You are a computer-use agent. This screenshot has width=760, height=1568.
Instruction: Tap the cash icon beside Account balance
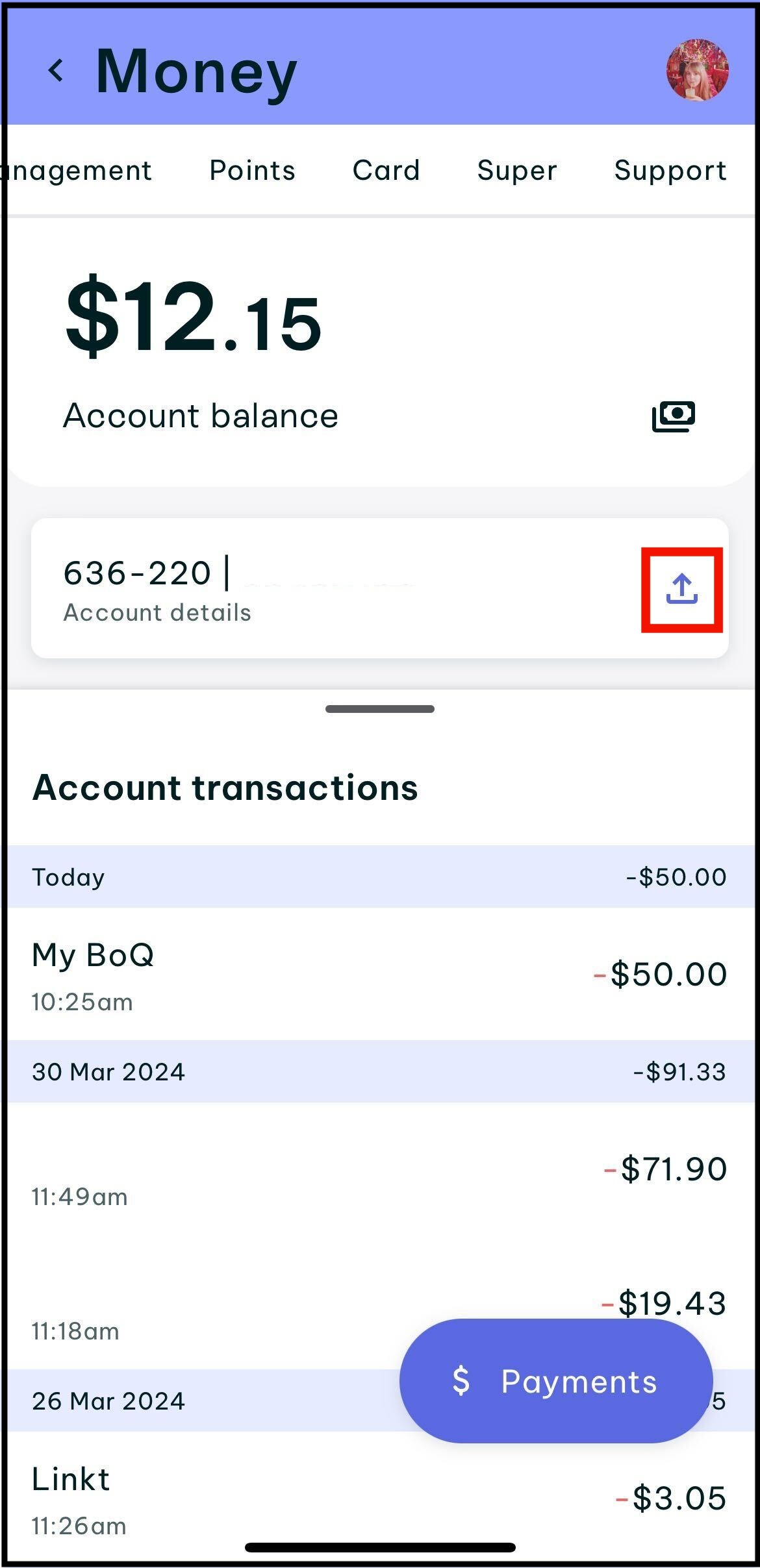pos(674,416)
